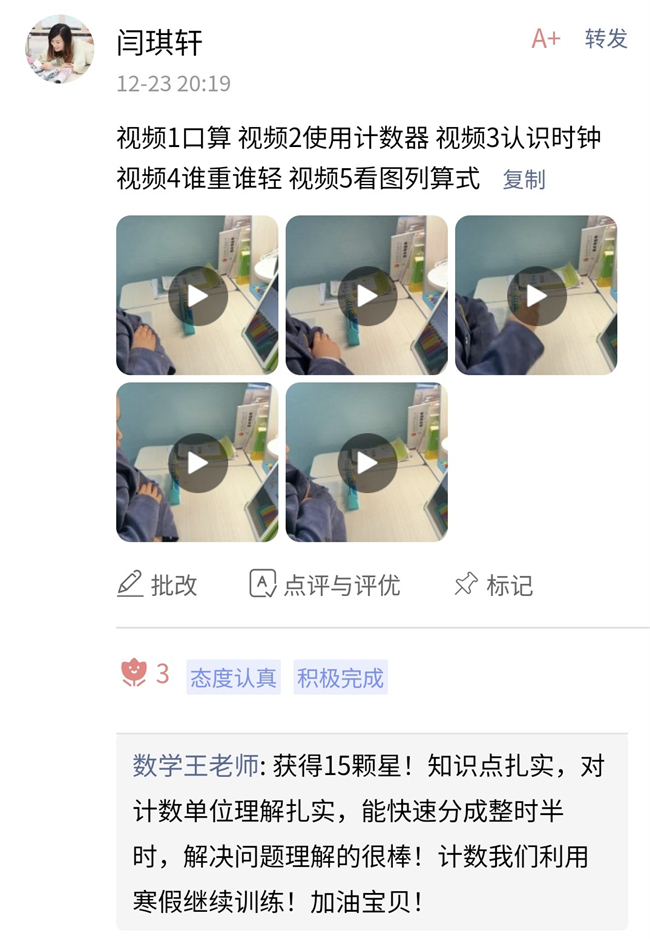Image resolution: width=650 pixels, height=939 pixels.
Task: Tap the flower icon with 3 likes
Action: coord(134,673)
